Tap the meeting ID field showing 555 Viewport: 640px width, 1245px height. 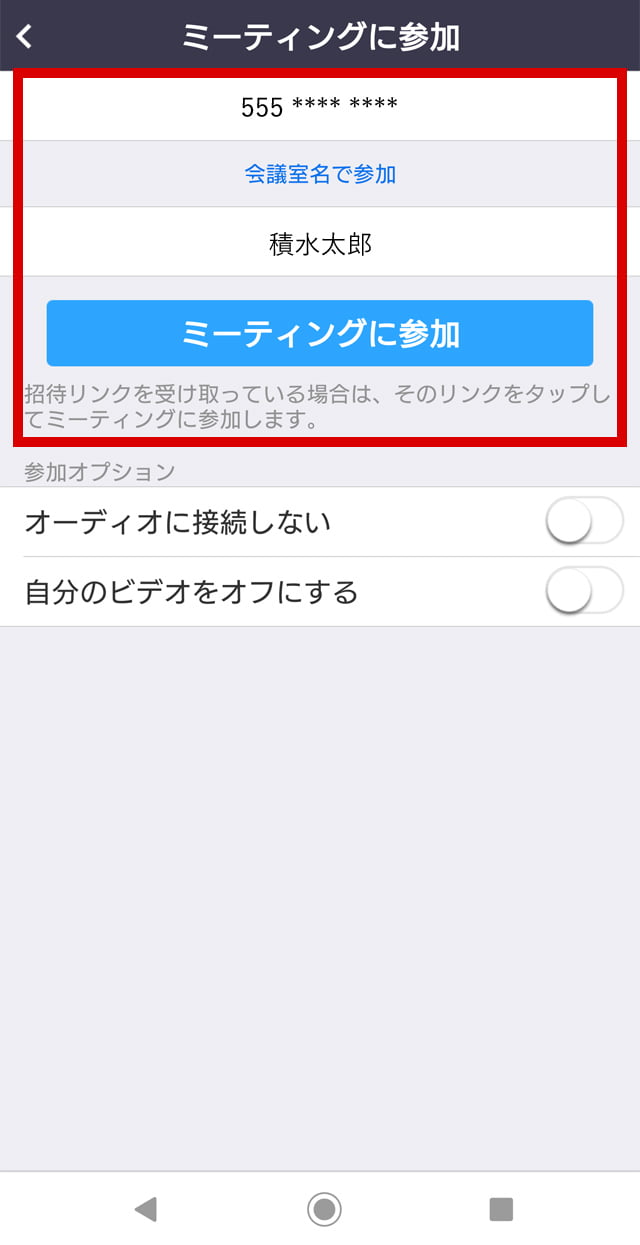[x=320, y=107]
